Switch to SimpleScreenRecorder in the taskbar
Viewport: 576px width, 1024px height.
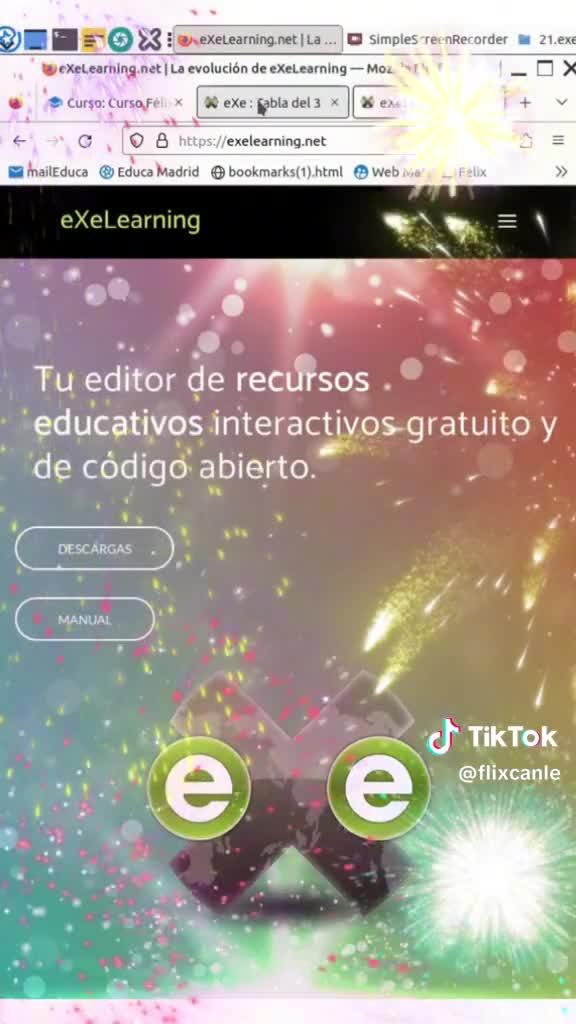click(428, 39)
